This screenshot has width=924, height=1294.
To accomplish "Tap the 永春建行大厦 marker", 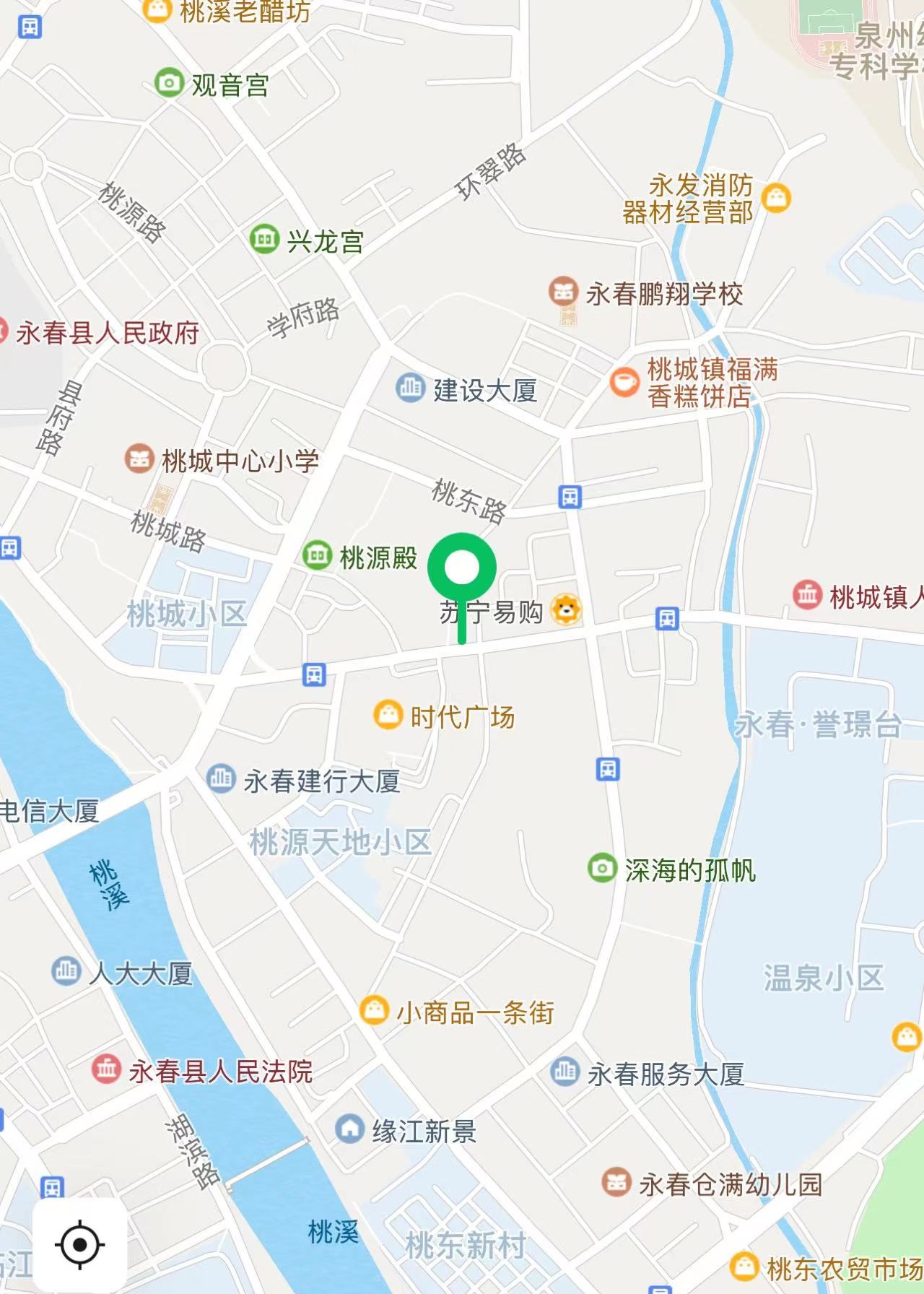I will tap(221, 778).
